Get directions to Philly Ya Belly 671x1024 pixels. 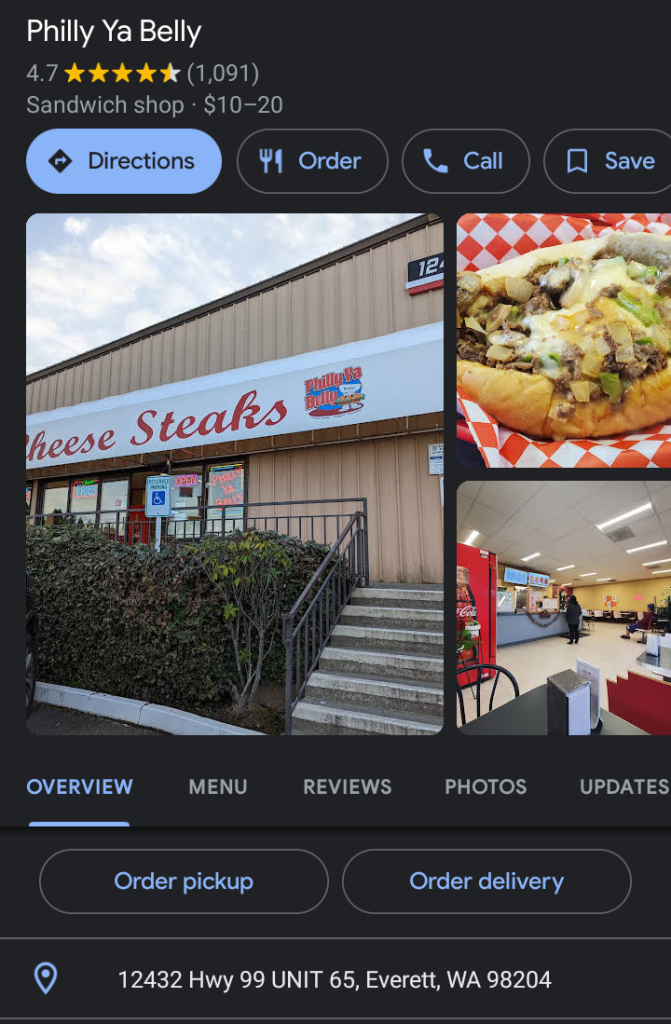[x=123, y=161]
